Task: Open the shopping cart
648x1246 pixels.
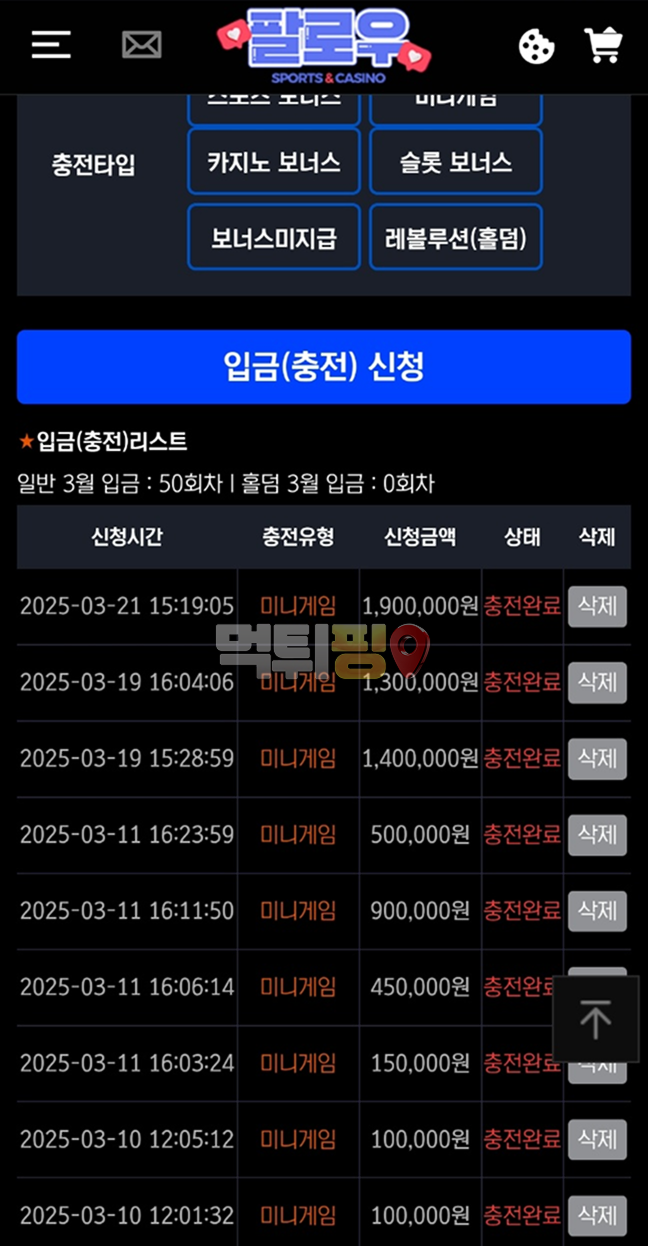Action: 603,45
